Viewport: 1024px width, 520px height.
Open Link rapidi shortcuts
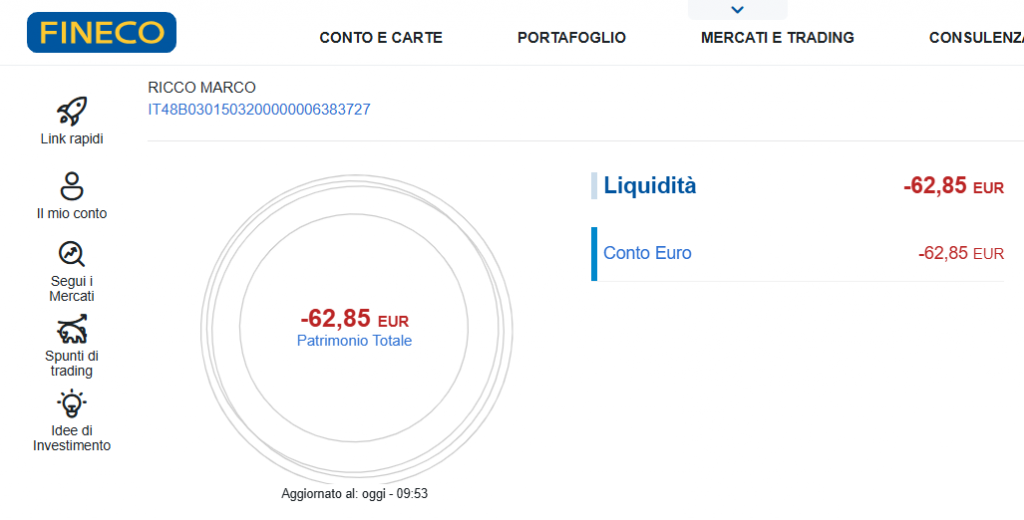pyautogui.click(x=72, y=121)
